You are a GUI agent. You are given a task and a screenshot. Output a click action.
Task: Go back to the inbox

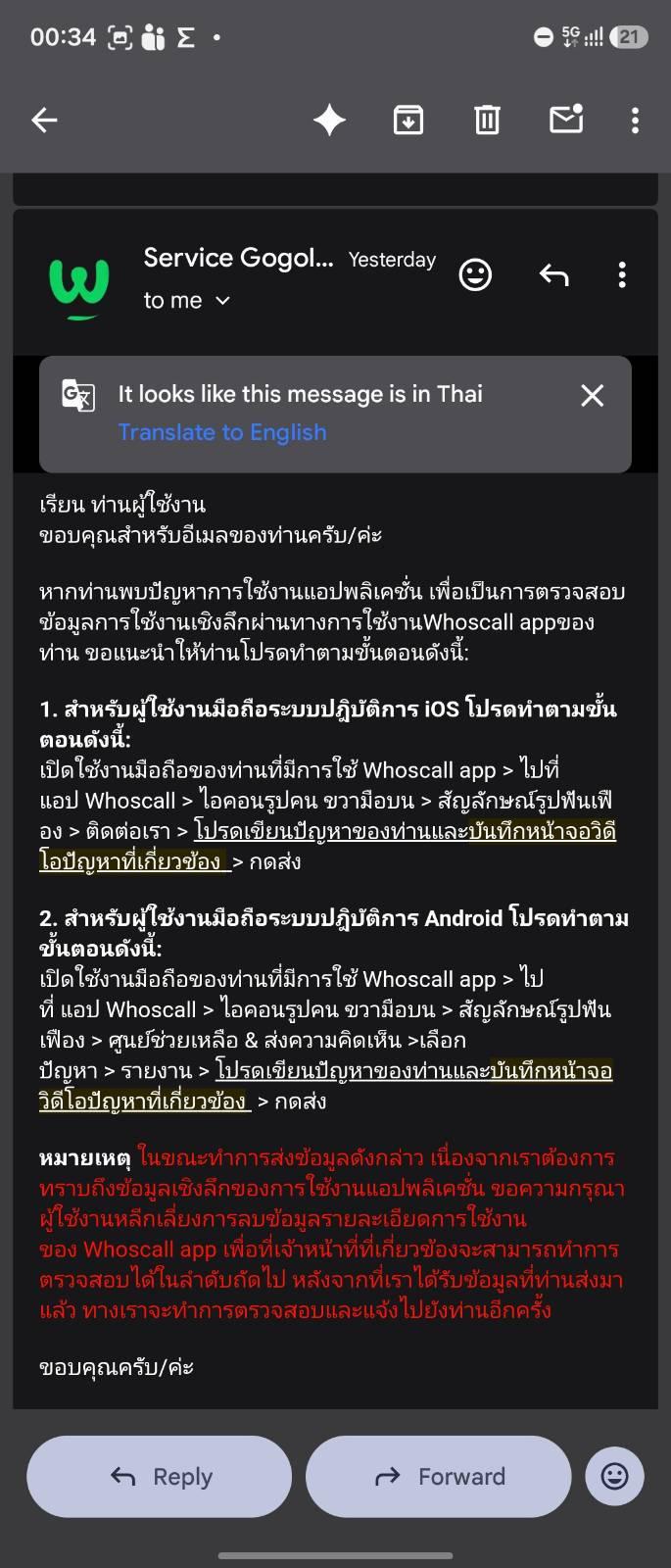[x=45, y=121]
